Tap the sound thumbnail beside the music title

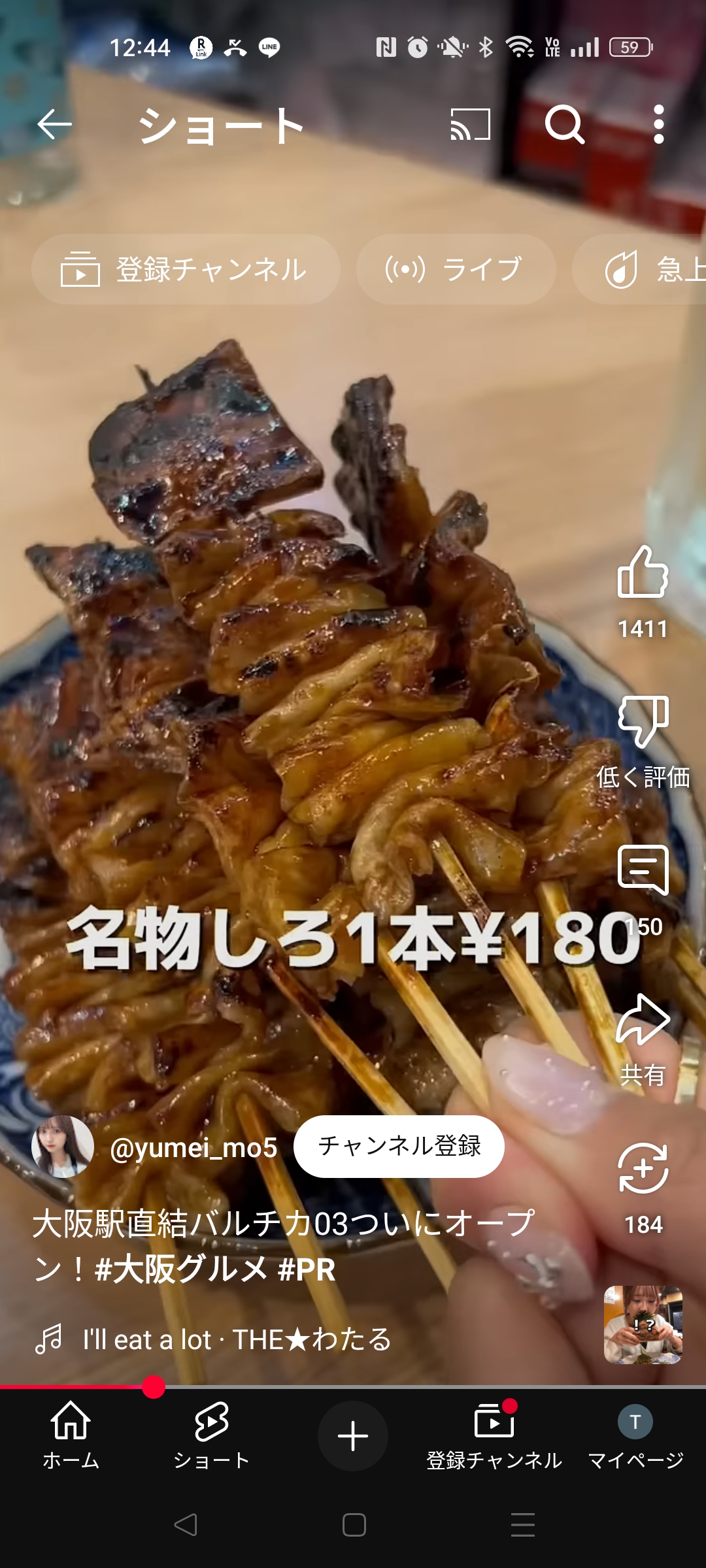pos(643,1325)
